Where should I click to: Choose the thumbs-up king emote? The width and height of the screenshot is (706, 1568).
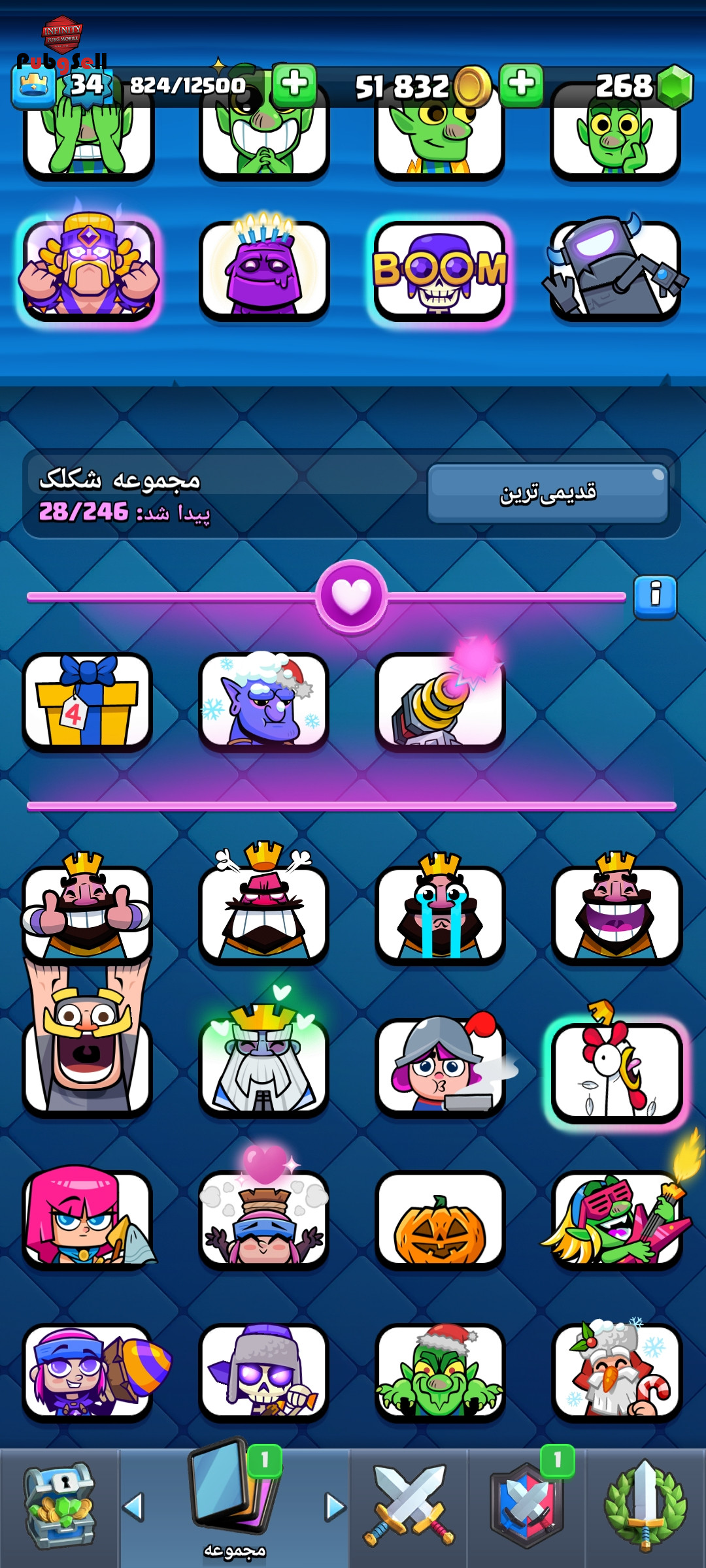click(x=87, y=909)
